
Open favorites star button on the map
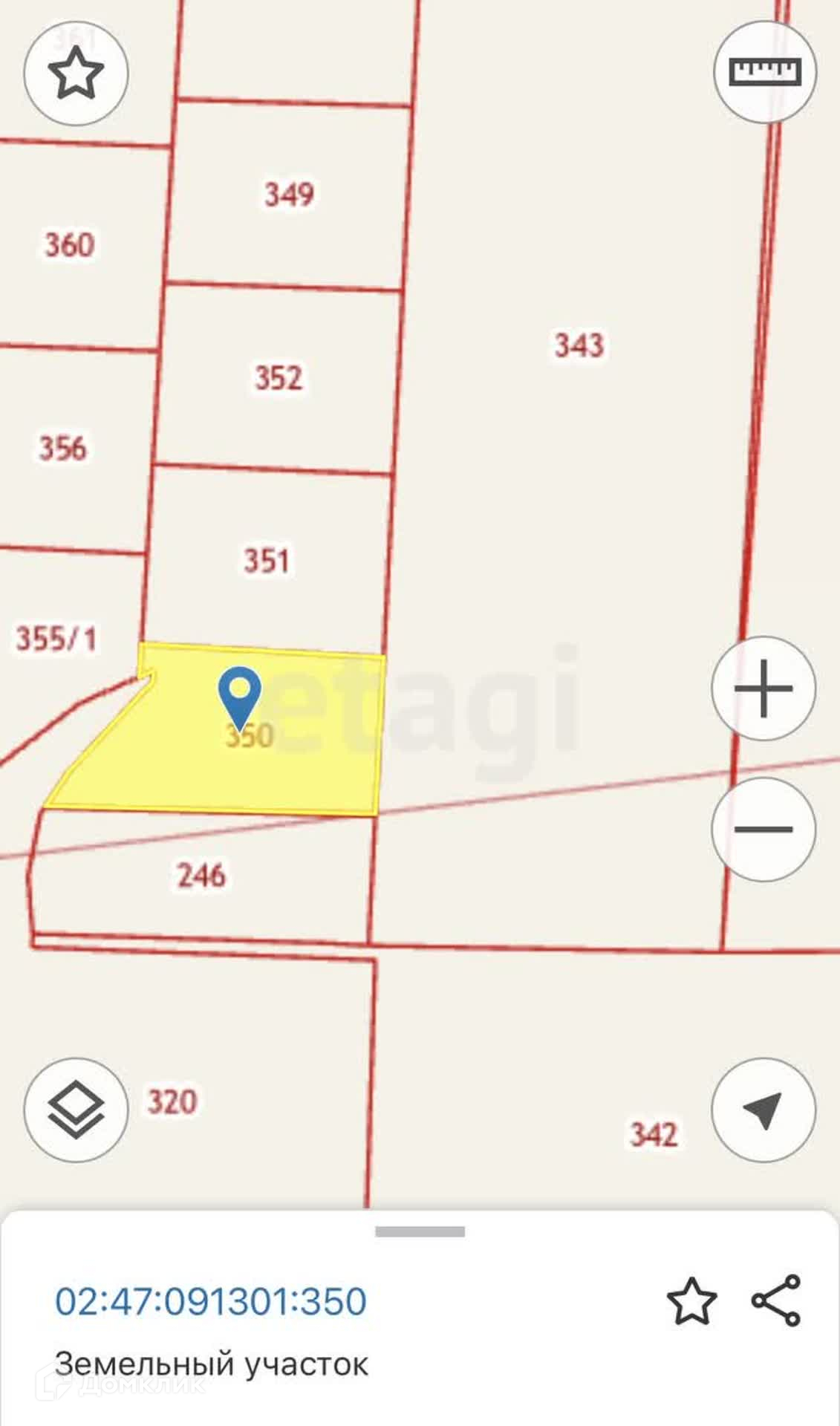[x=76, y=73]
